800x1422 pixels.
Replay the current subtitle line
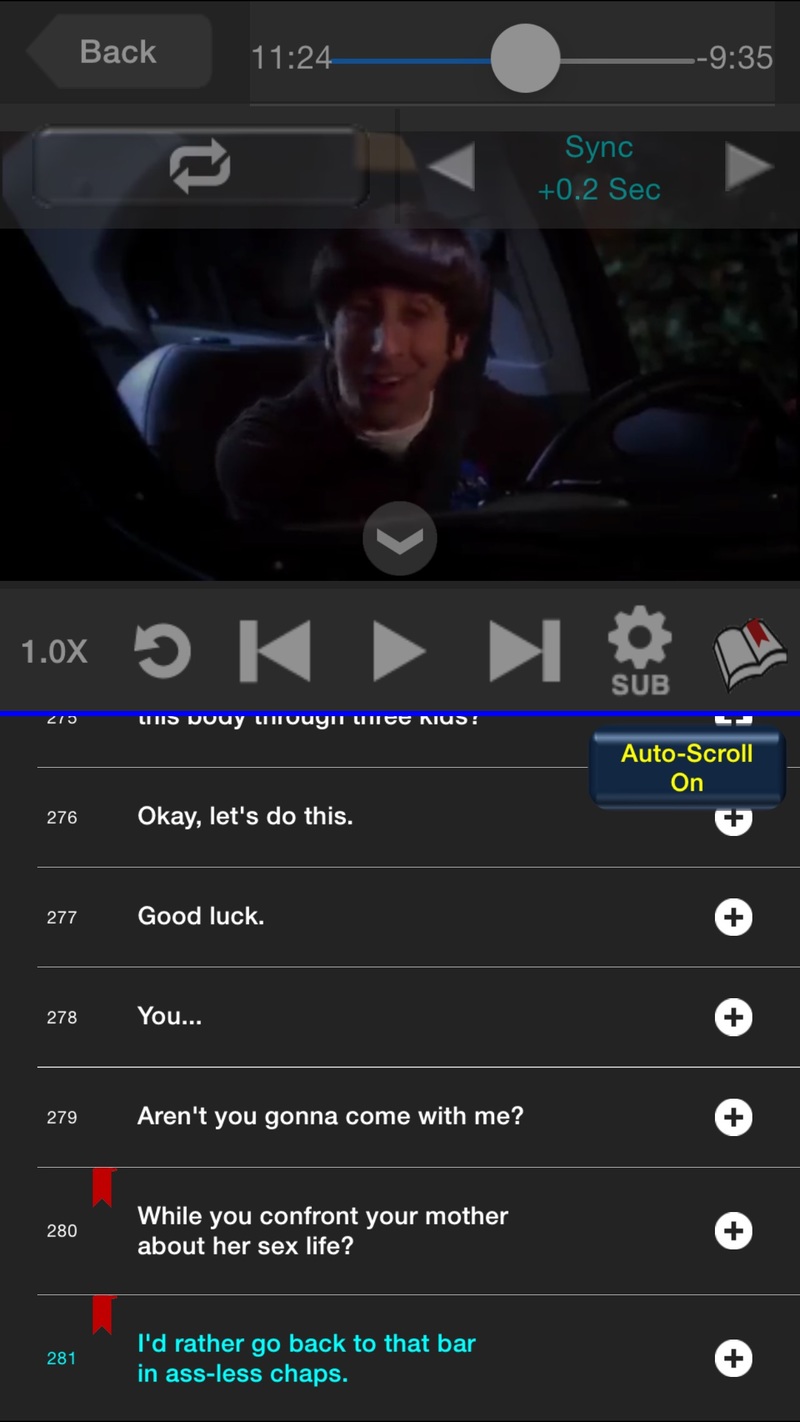tap(163, 652)
